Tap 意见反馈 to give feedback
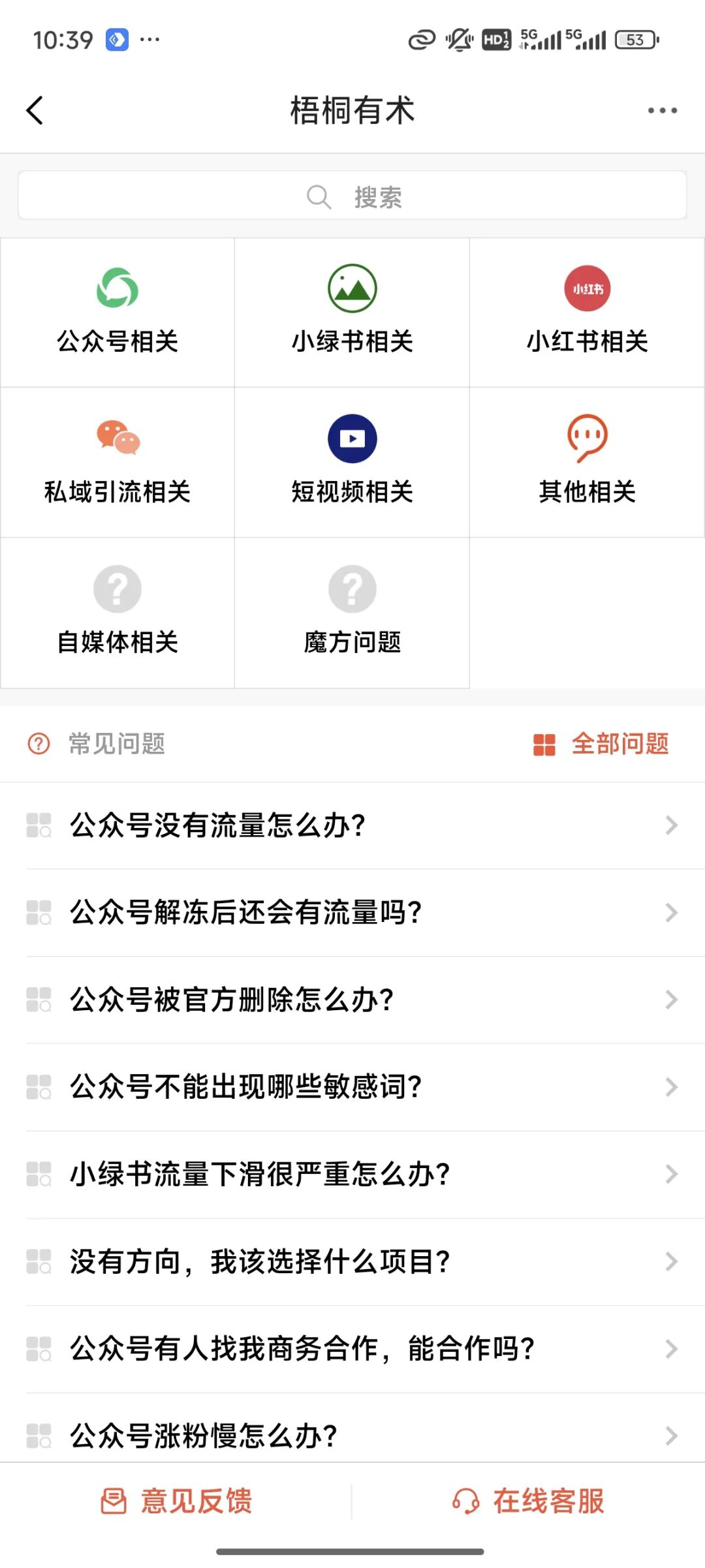This screenshot has width=705, height=1568. [x=177, y=1501]
